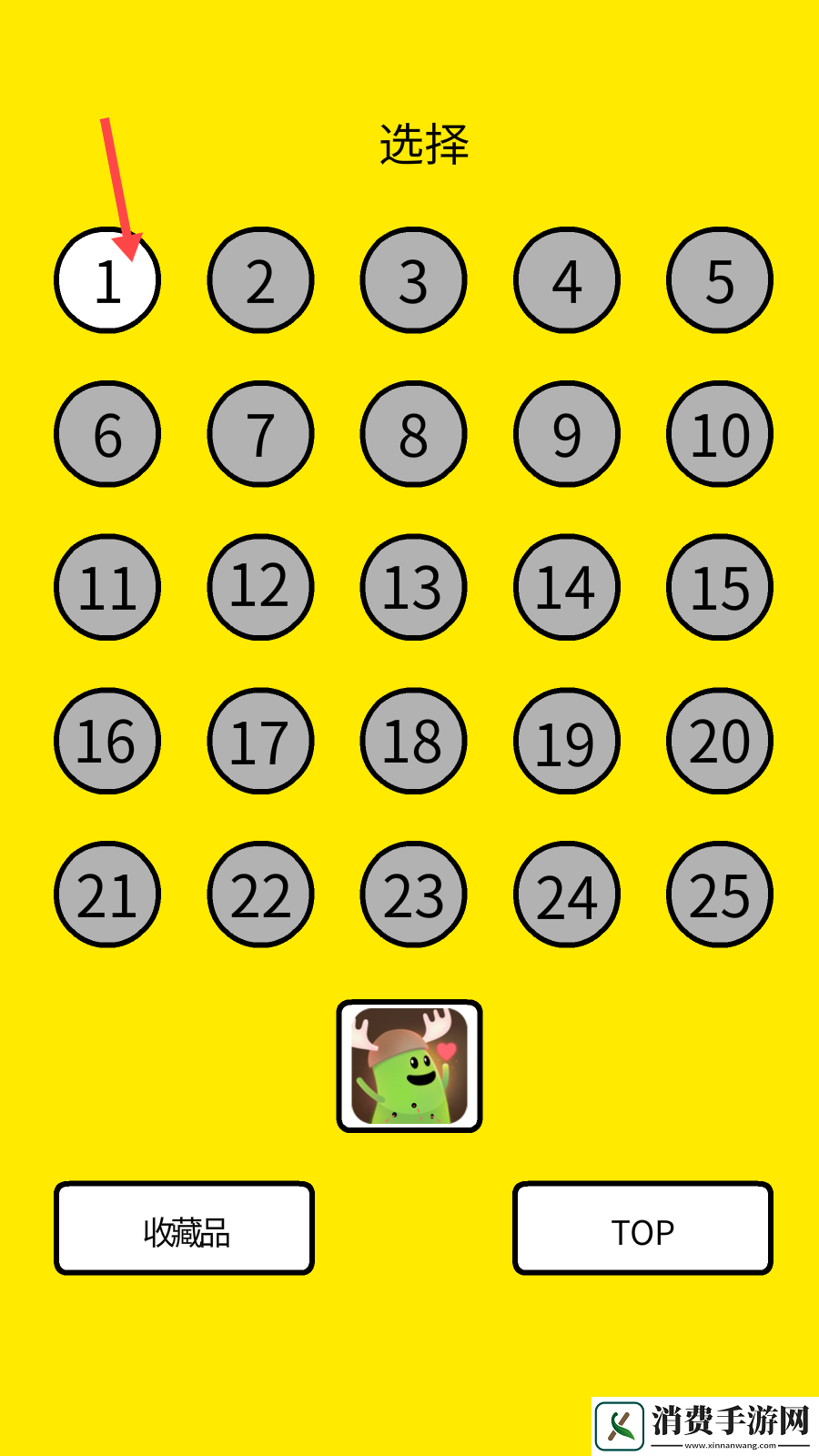Select level 7
The width and height of the screenshot is (819, 1456).
(260, 434)
